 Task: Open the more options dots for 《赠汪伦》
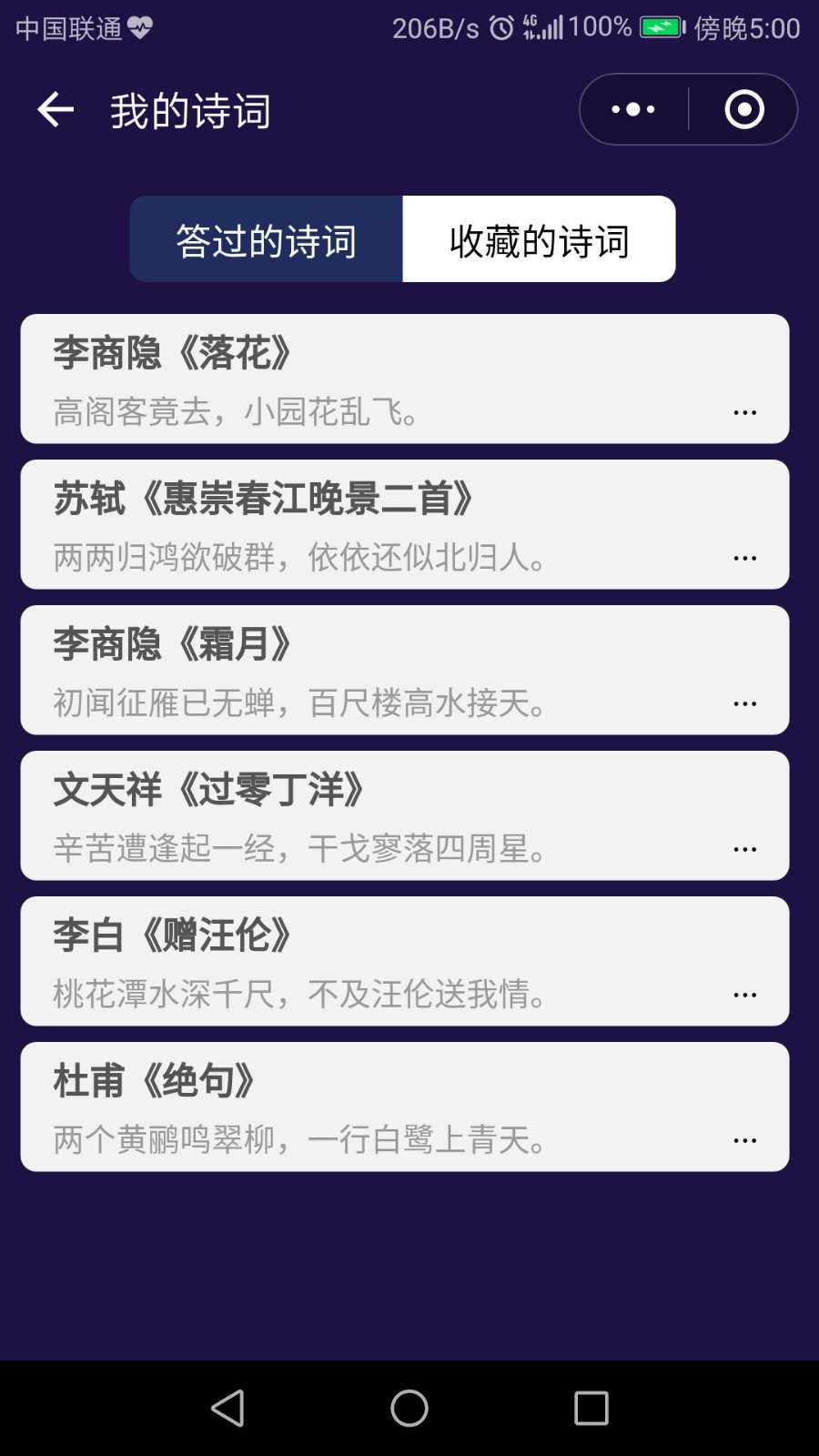pyautogui.click(x=745, y=995)
